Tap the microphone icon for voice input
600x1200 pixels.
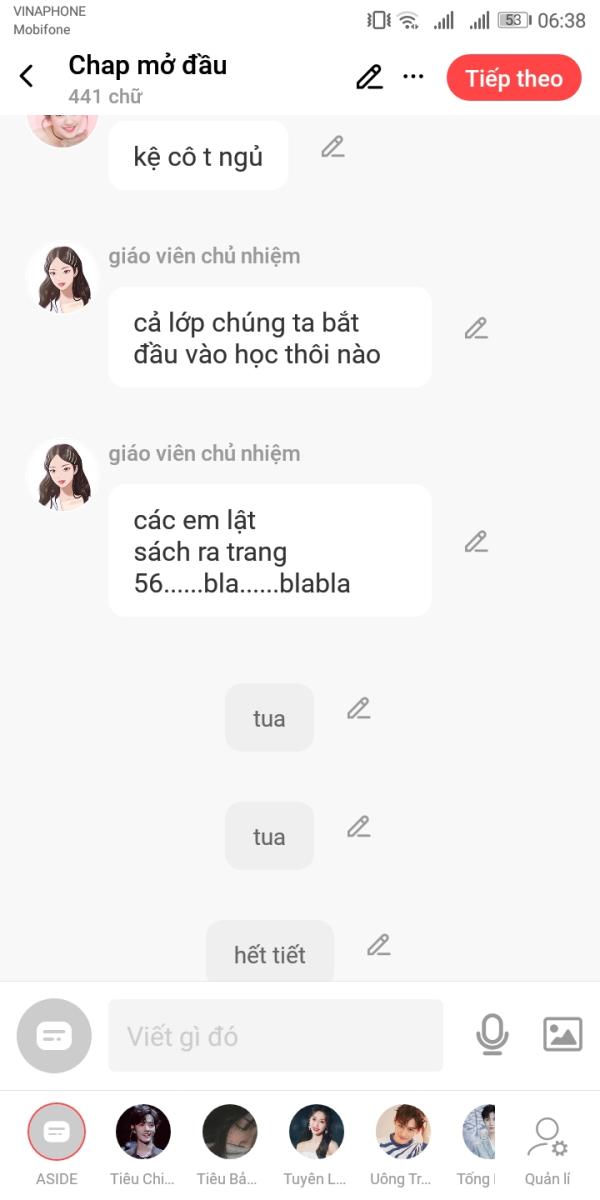(x=492, y=1035)
